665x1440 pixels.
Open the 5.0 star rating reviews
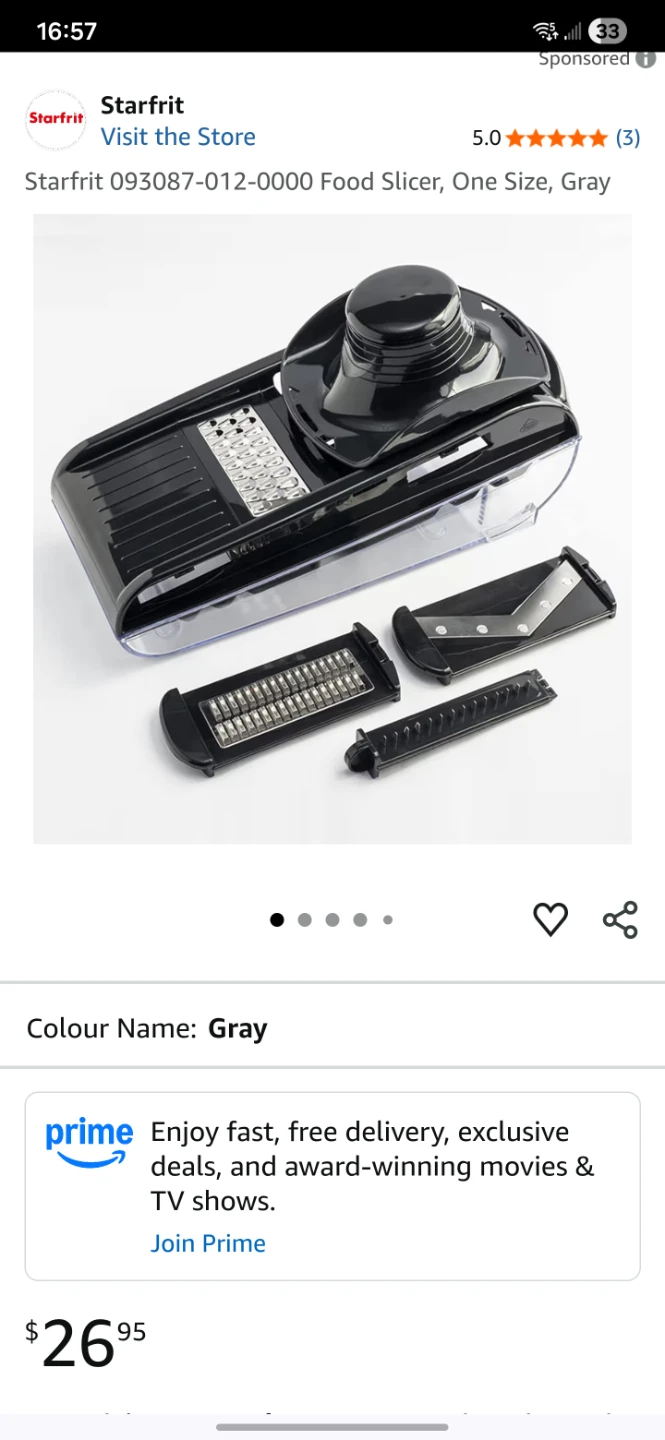(x=556, y=138)
